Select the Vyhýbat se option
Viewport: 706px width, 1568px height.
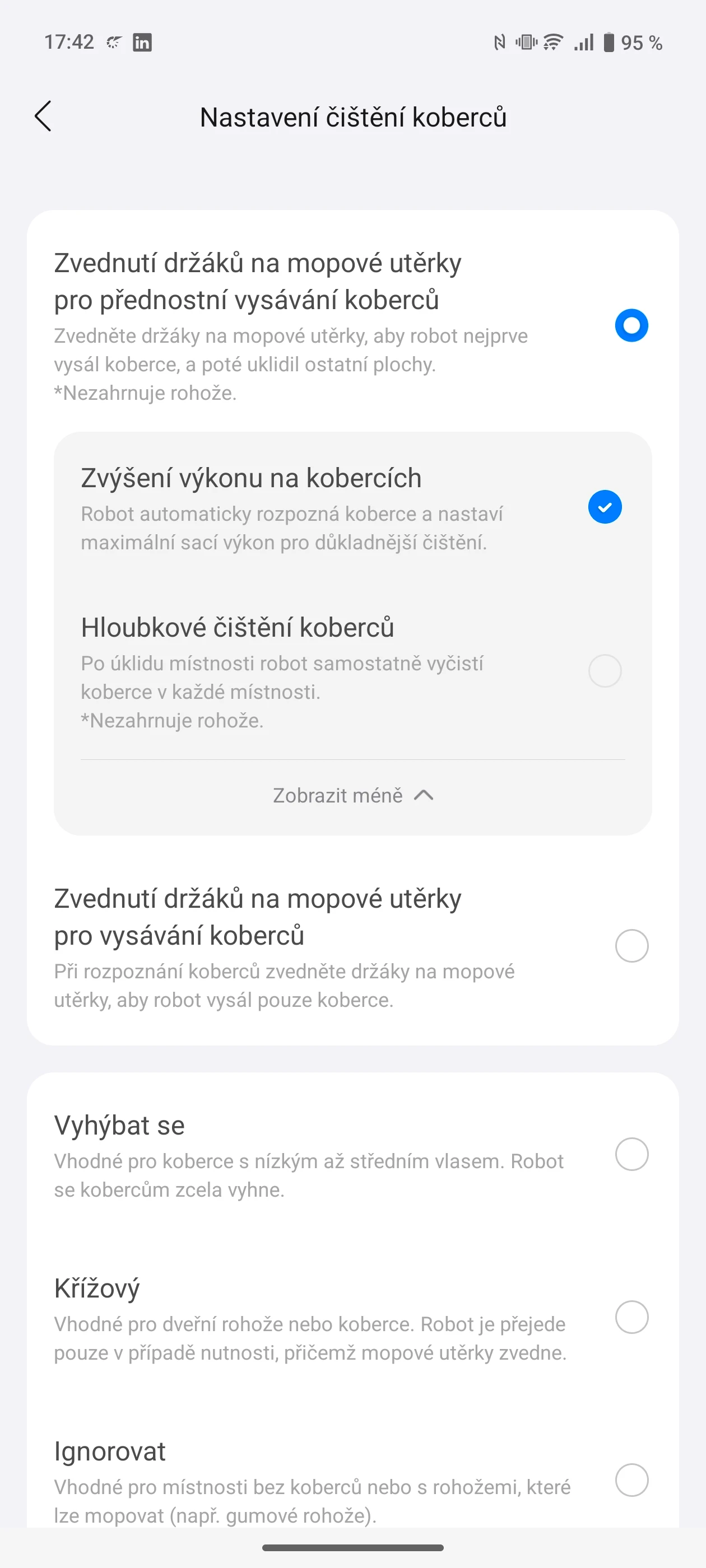pyautogui.click(x=631, y=1154)
